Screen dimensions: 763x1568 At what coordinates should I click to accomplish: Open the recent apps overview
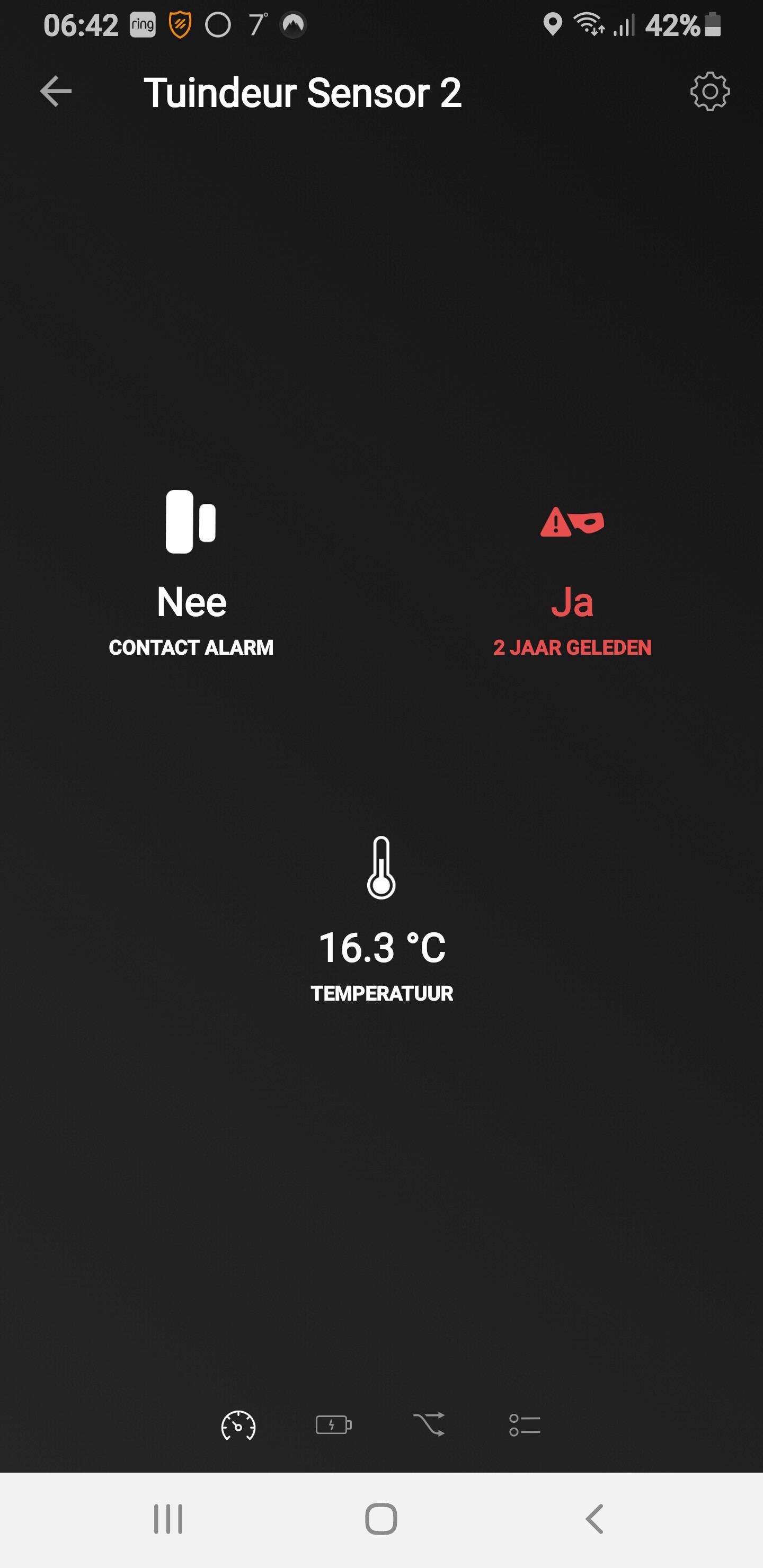coord(168,1519)
